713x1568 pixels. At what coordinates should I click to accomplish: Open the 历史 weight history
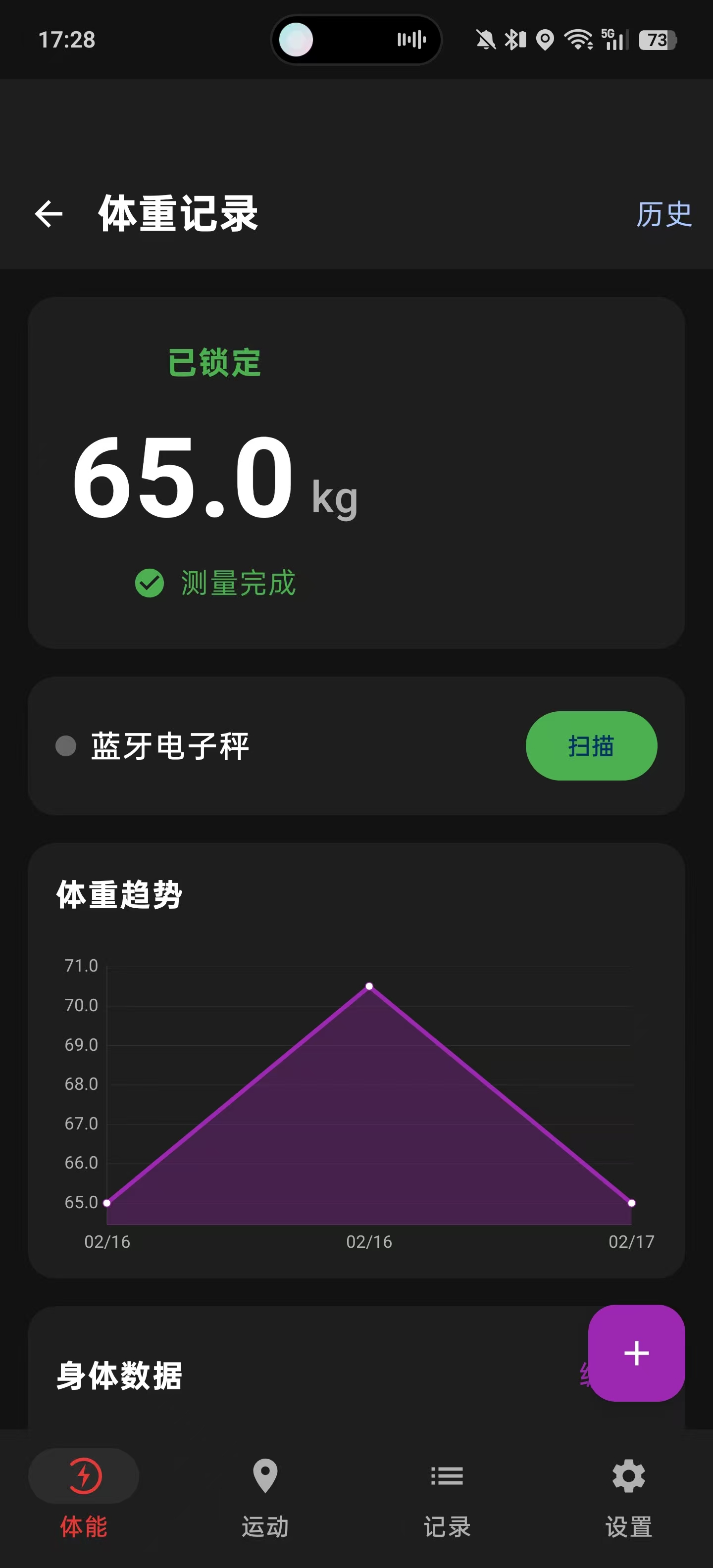[x=663, y=214]
